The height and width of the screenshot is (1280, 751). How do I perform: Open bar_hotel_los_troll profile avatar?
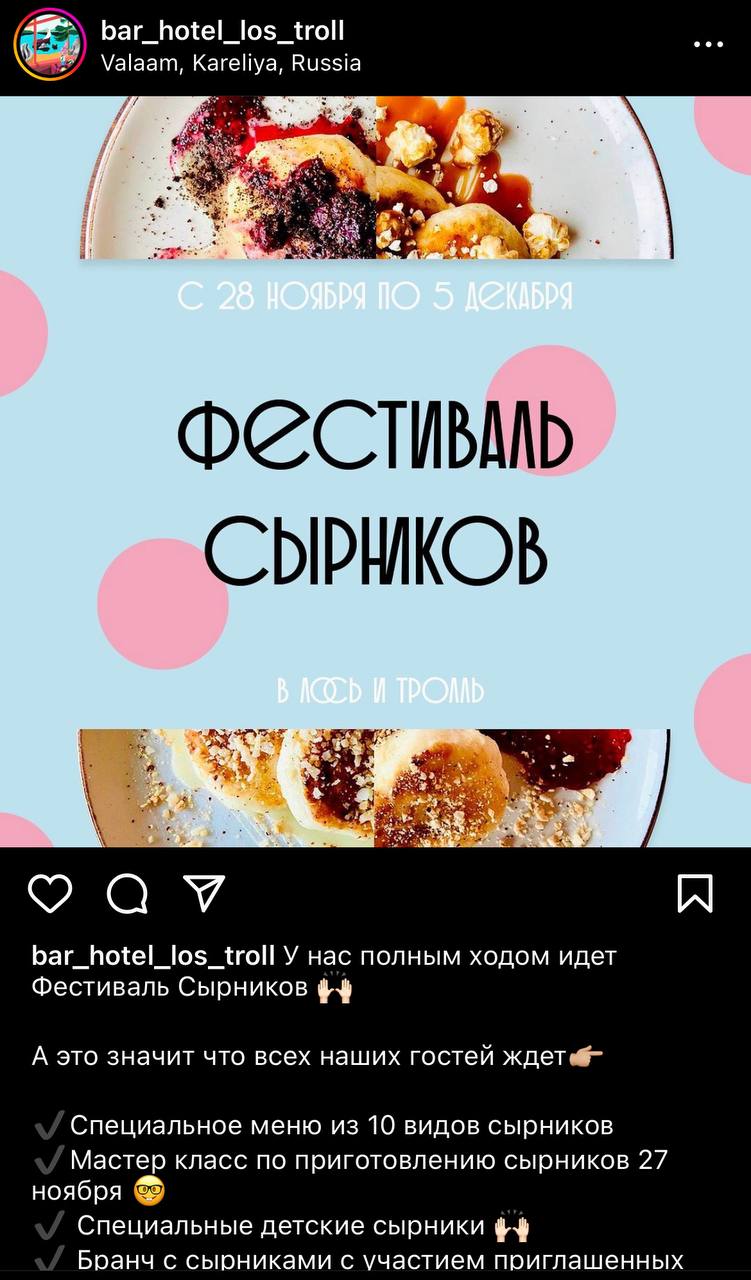click(50, 45)
